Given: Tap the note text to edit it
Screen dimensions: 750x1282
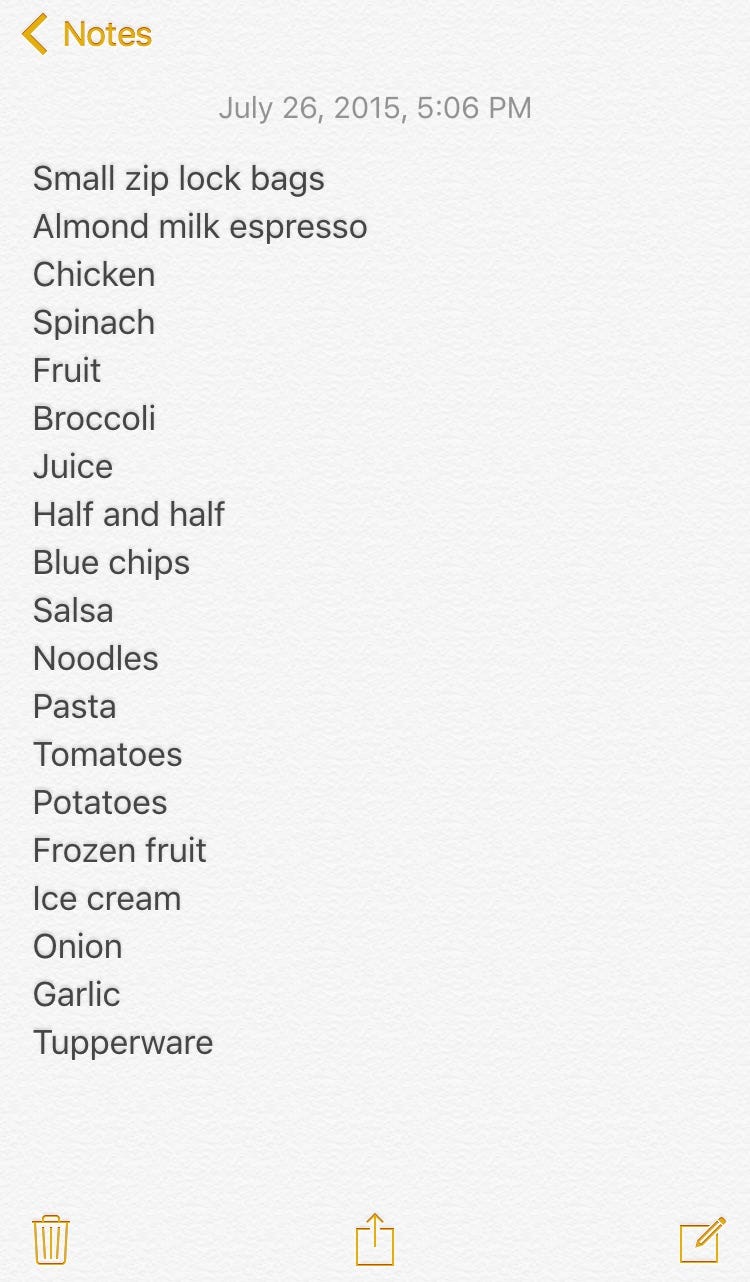Looking at the screenshot, I should click(x=200, y=610).
